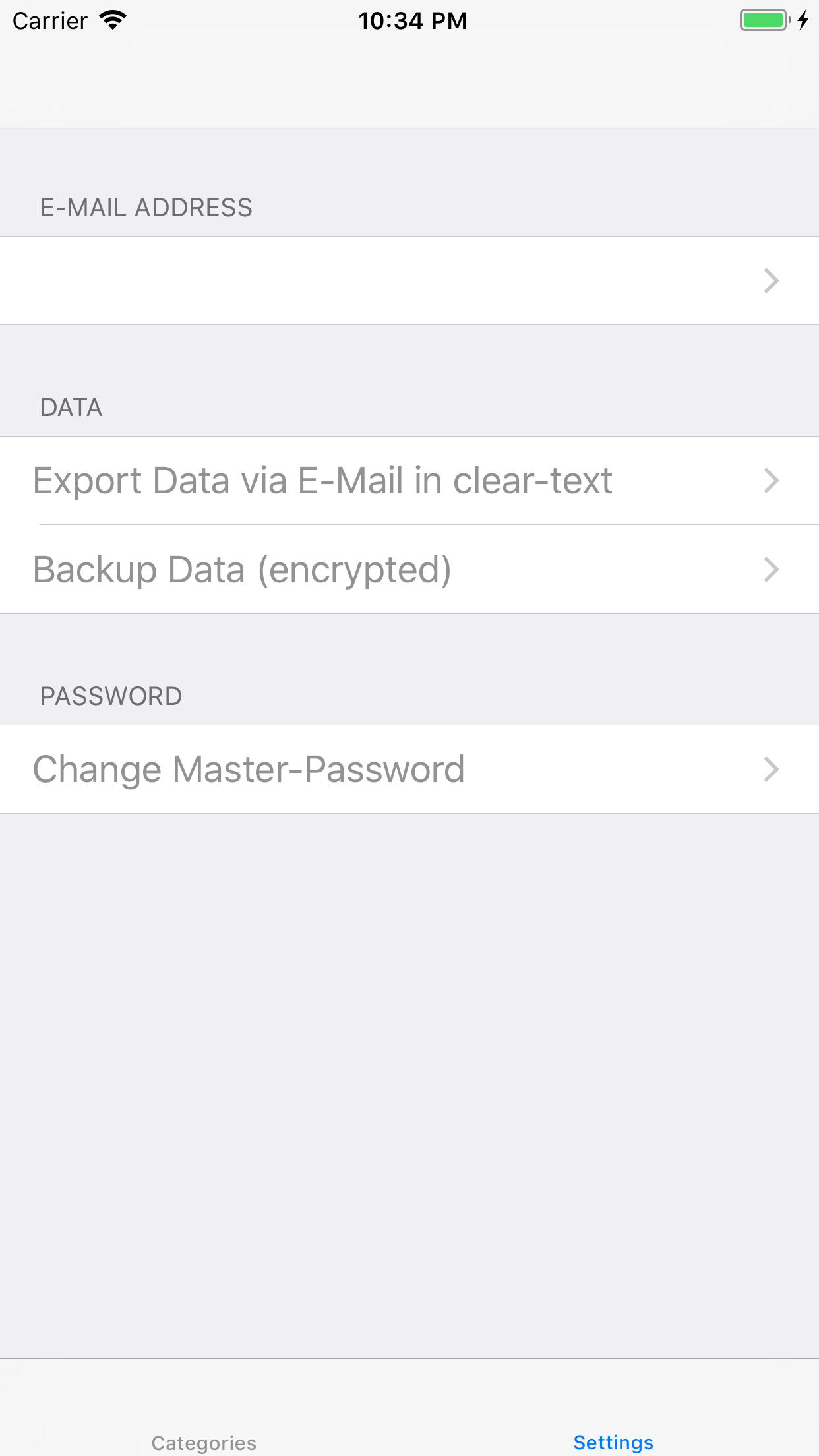This screenshot has height=1456, width=819.
Task: Open the empty E-Mail Address entry row
Action: click(396, 281)
